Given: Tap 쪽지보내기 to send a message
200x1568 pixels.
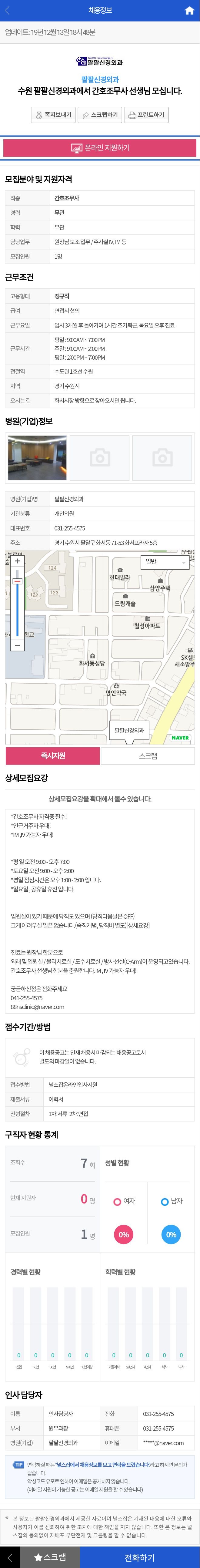Looking at the screenshot, I should click(54, 114).
